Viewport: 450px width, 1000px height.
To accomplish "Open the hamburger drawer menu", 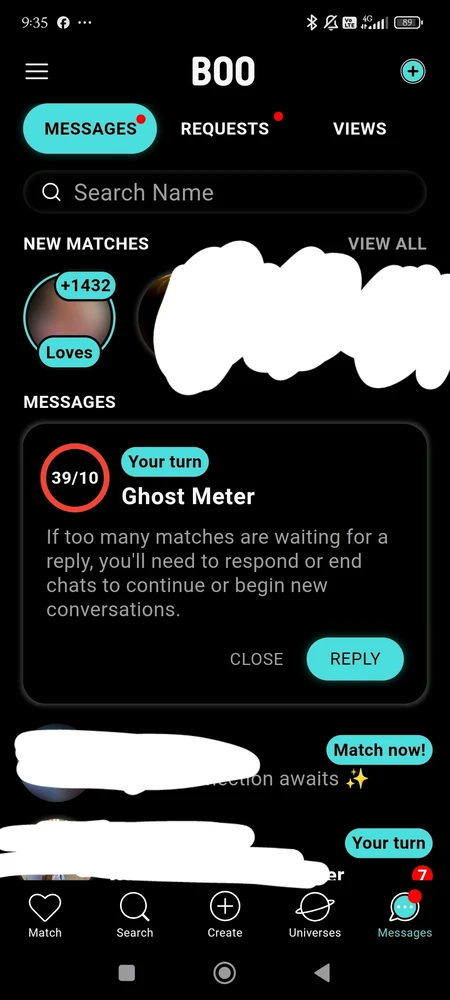I will [x=36, y=71].
